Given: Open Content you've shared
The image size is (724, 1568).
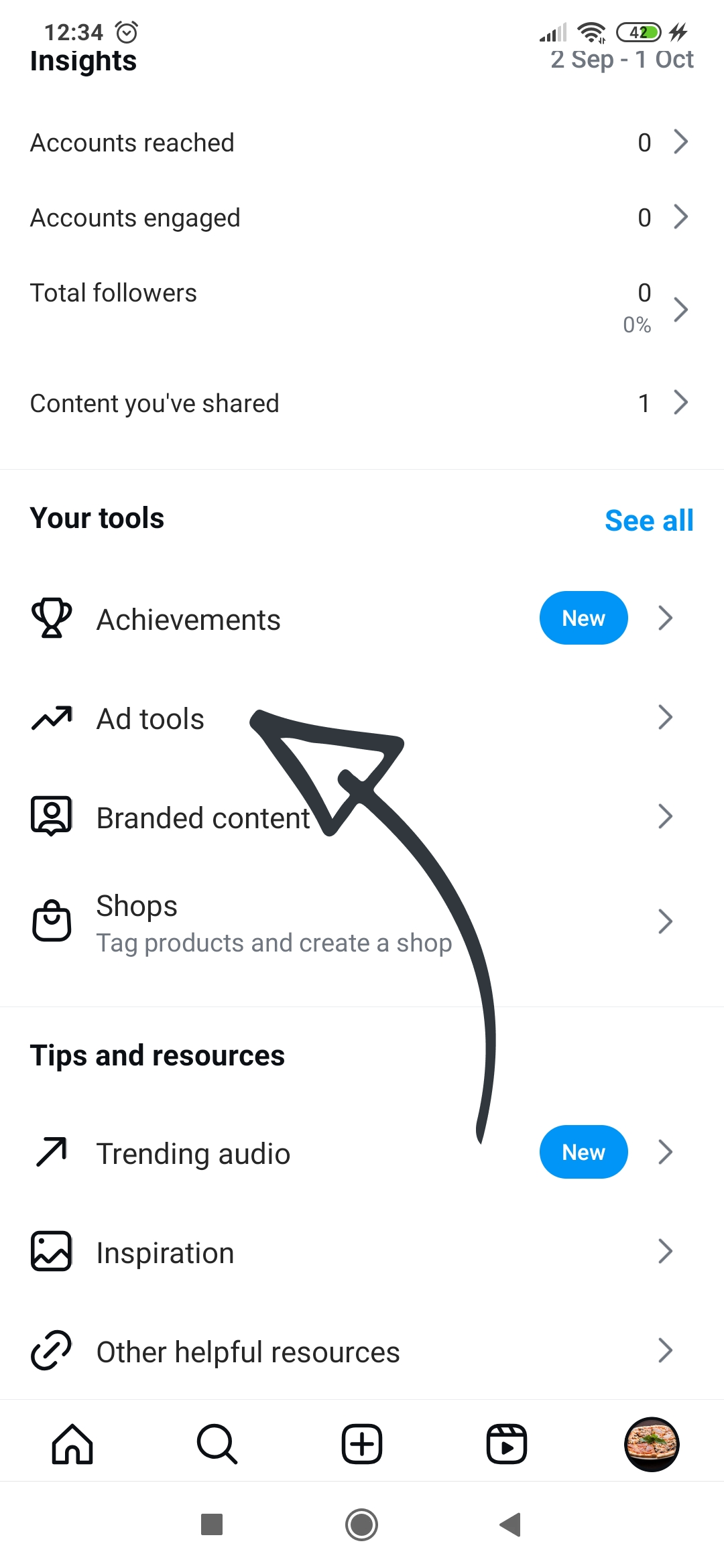Looking at the screenshot, I should pos(361,403).
